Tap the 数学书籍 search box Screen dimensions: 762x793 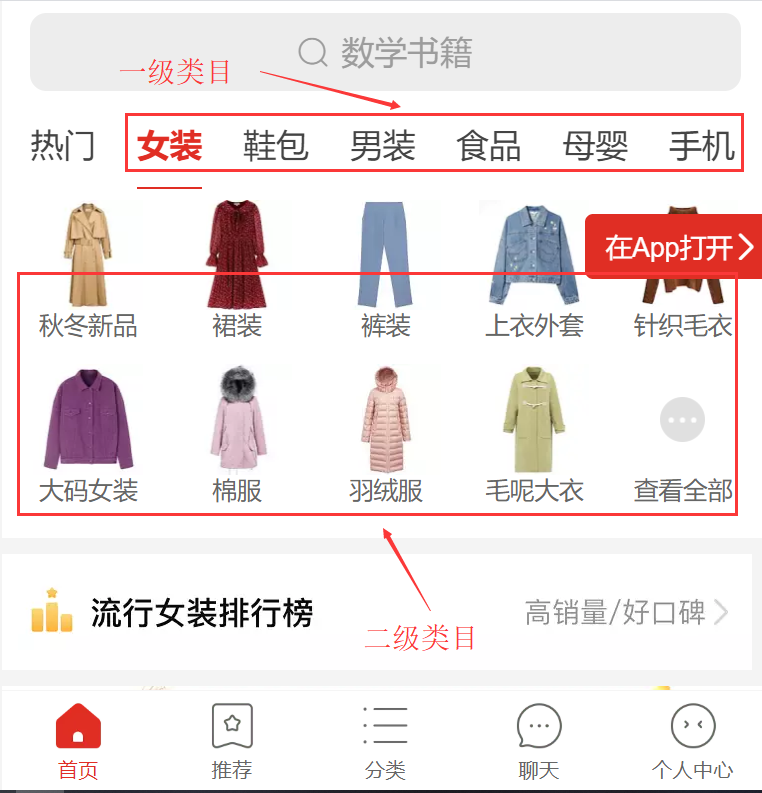tap(385, 52)
